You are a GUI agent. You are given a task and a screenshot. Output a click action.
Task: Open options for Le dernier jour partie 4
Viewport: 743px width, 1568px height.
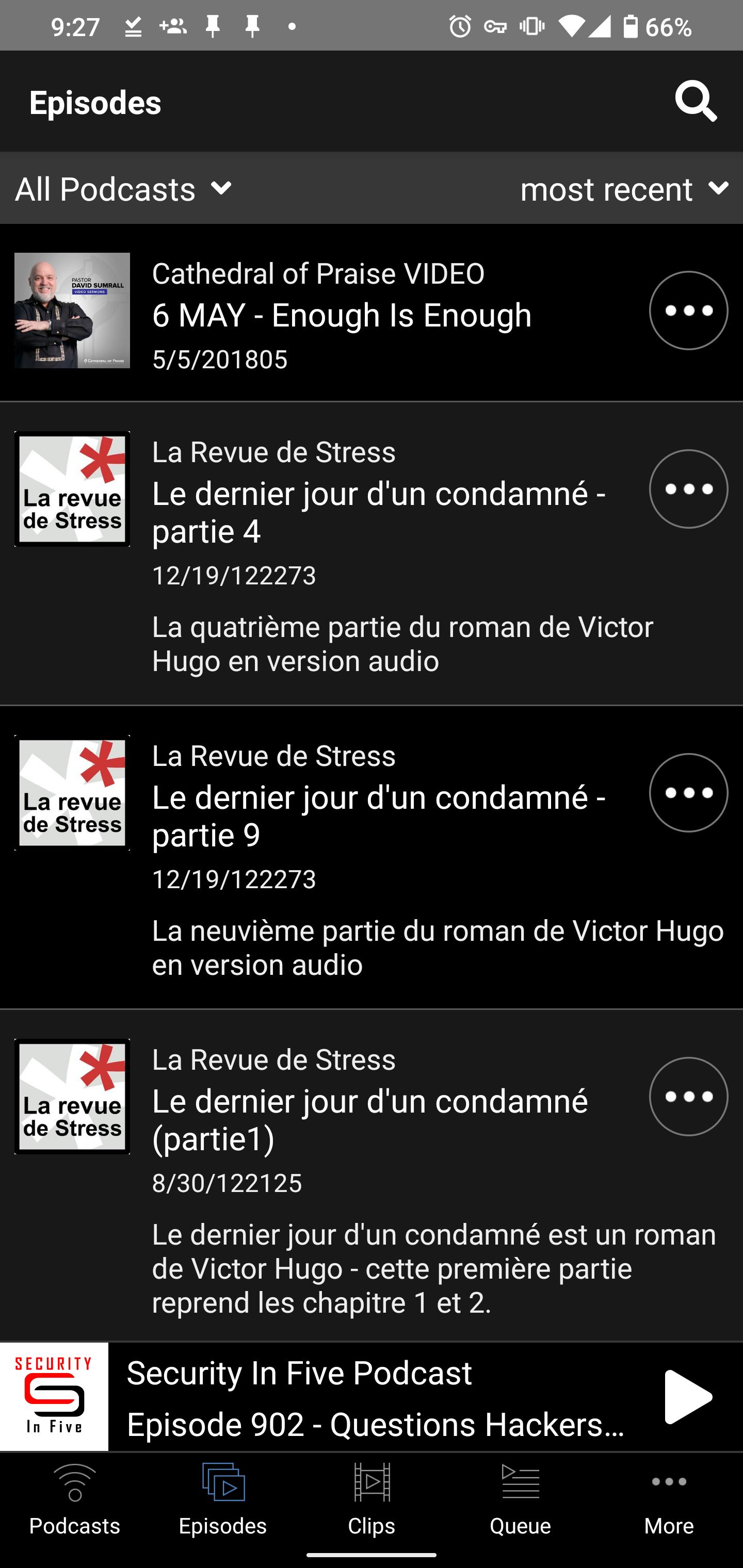tap(688, 488)
